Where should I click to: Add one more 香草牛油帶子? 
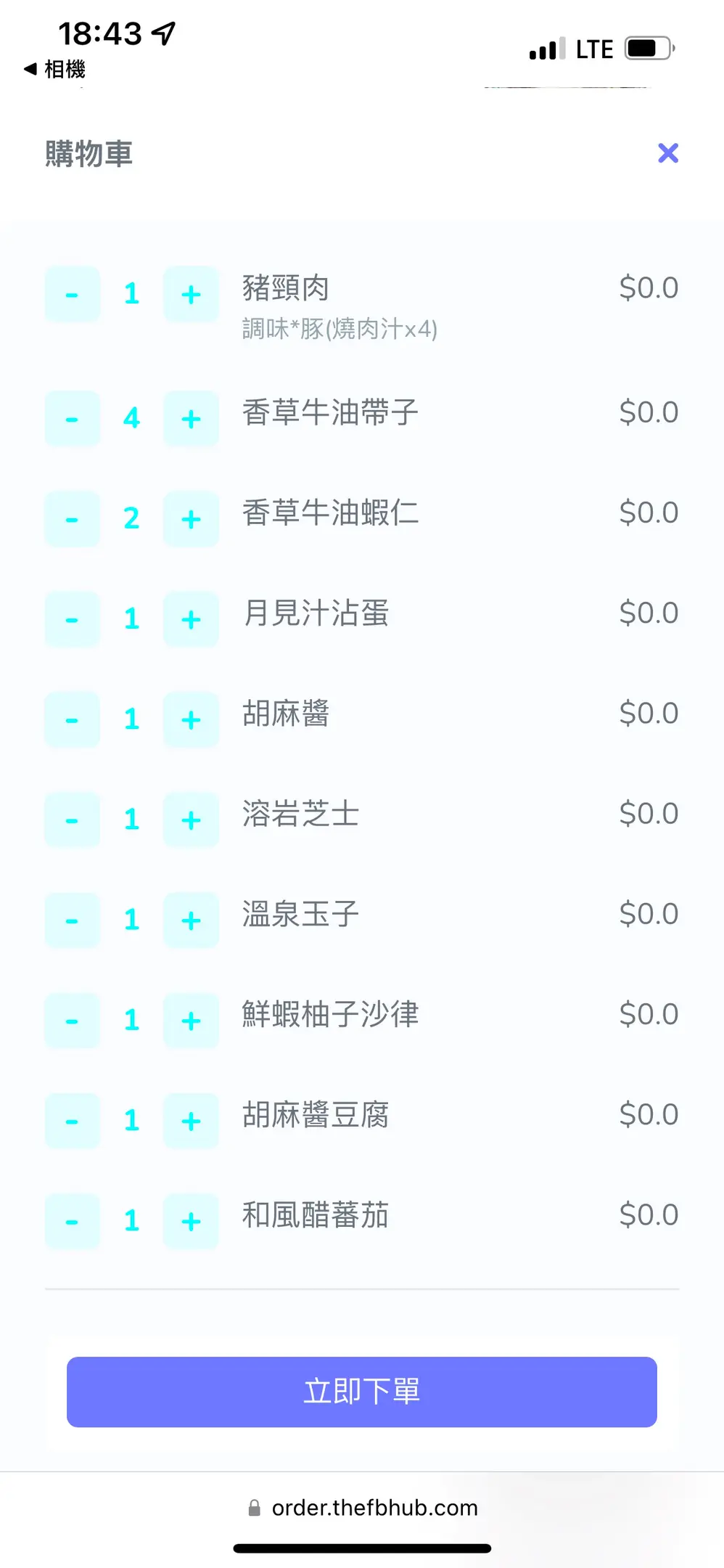[x=191, y=418]
